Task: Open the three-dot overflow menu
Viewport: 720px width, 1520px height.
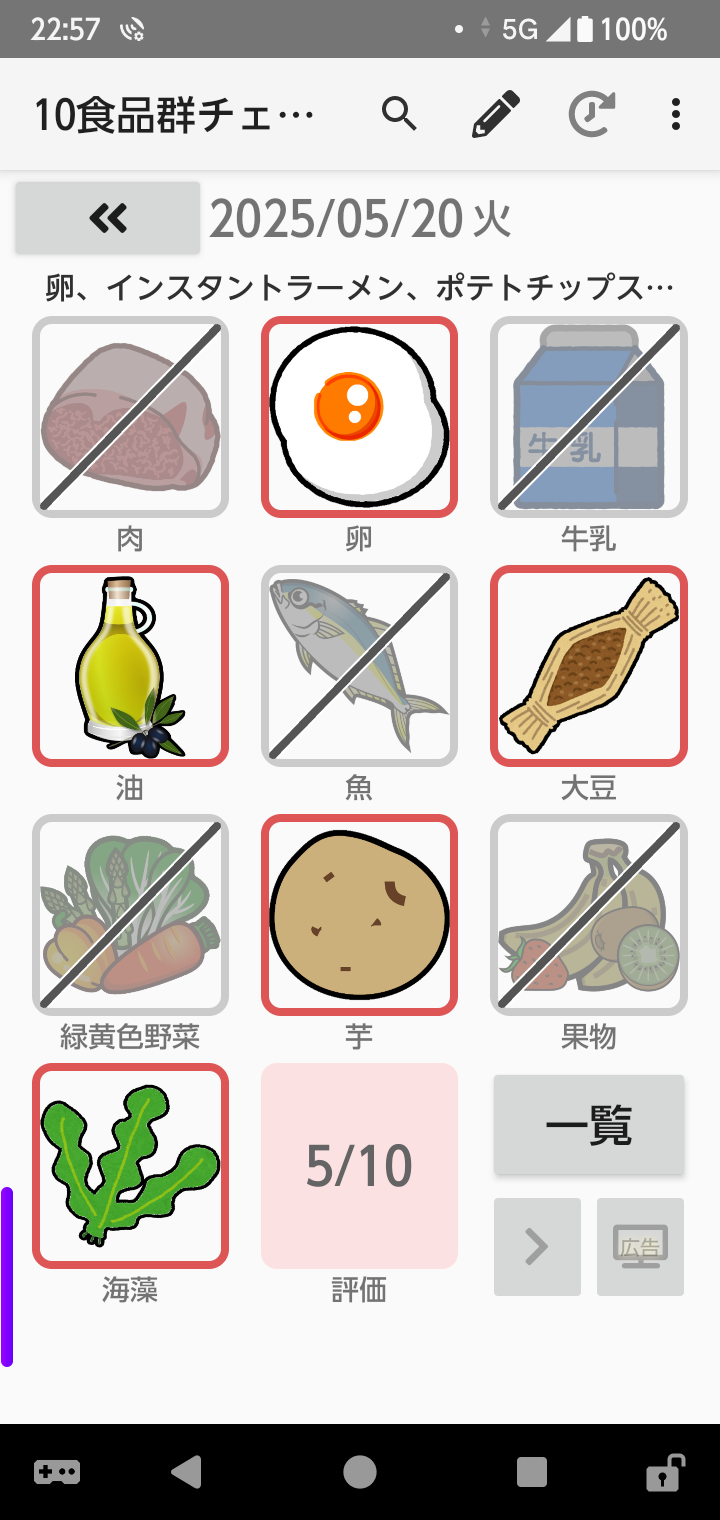Action: point(676,115)
